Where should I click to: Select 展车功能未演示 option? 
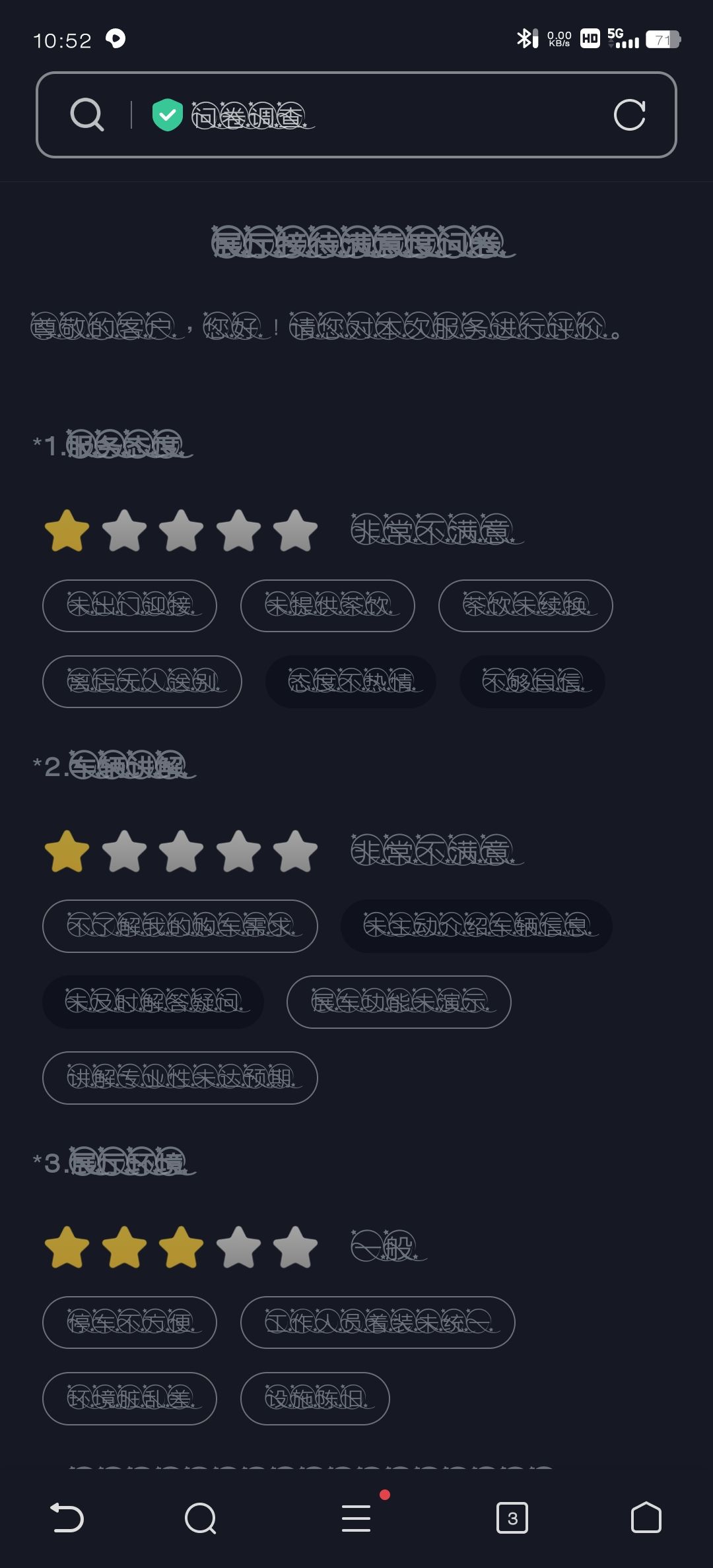[x=399, y=1002]
